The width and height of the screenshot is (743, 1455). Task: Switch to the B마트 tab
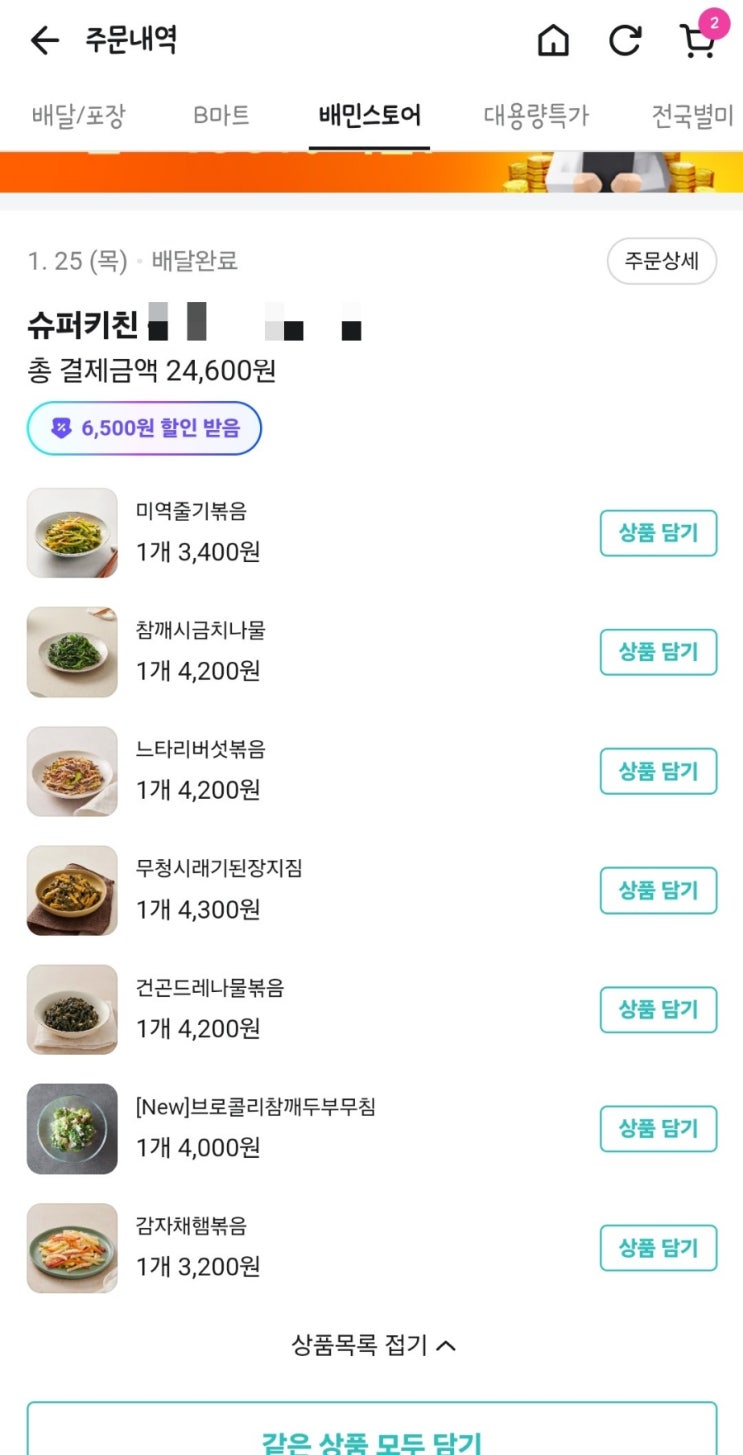221,116
